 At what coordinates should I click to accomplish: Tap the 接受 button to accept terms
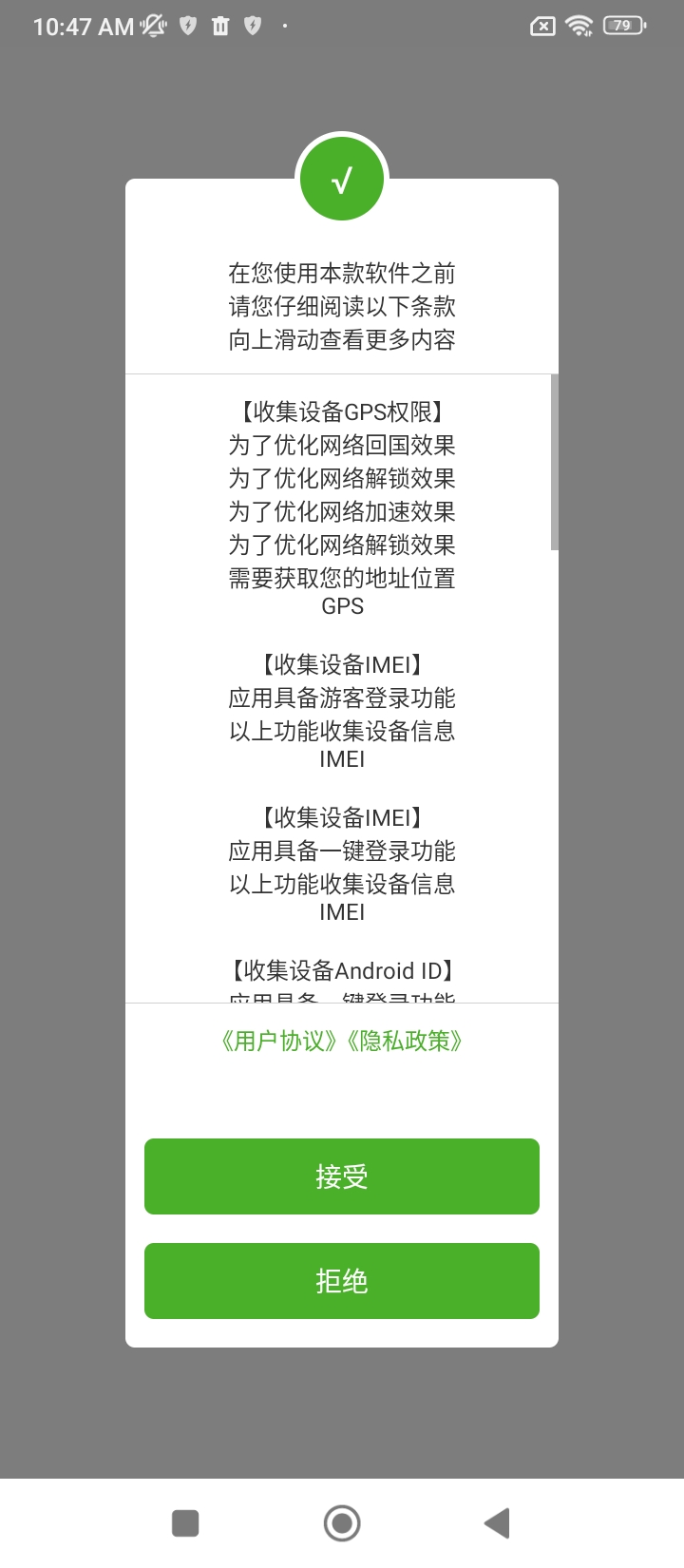tap(342, 1176)
